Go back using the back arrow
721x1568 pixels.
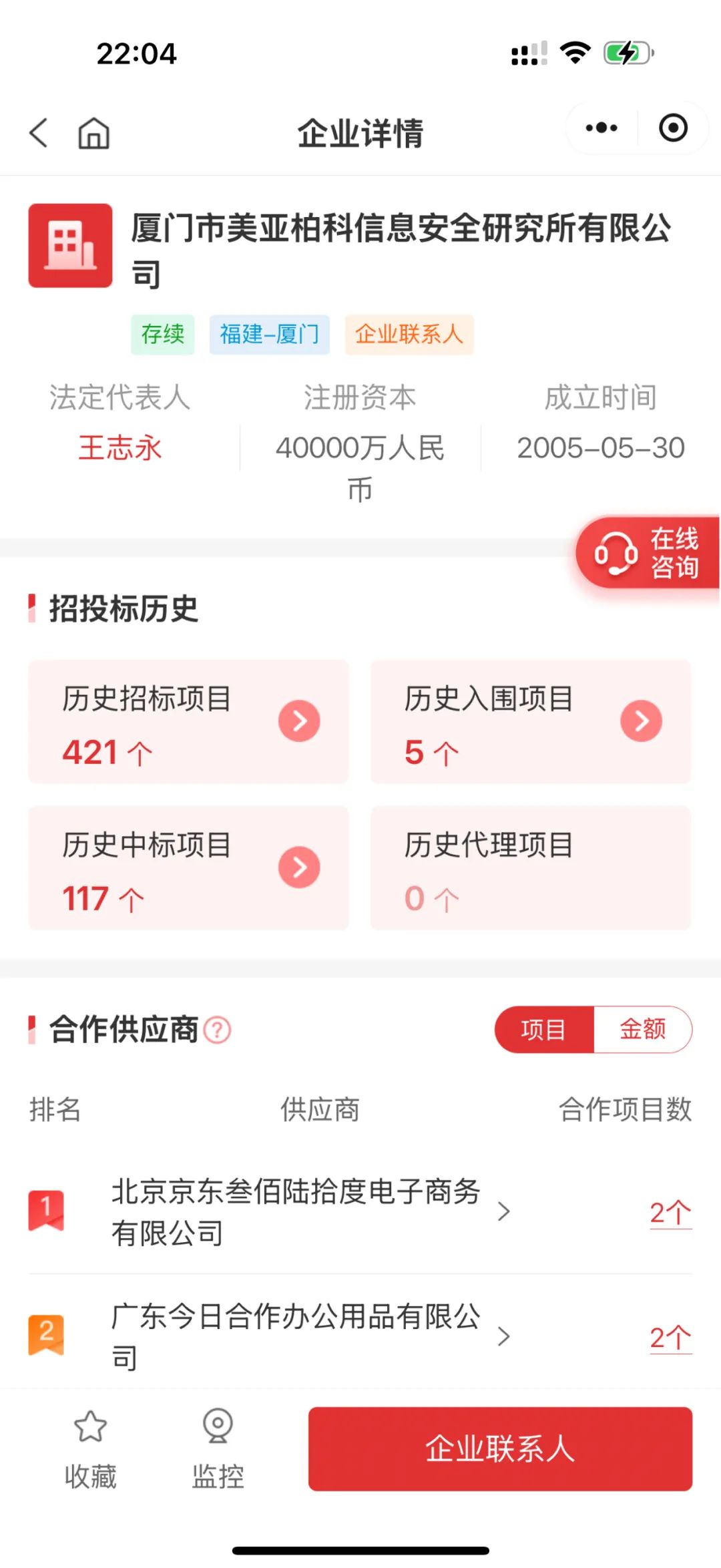(x=39, y=132)
